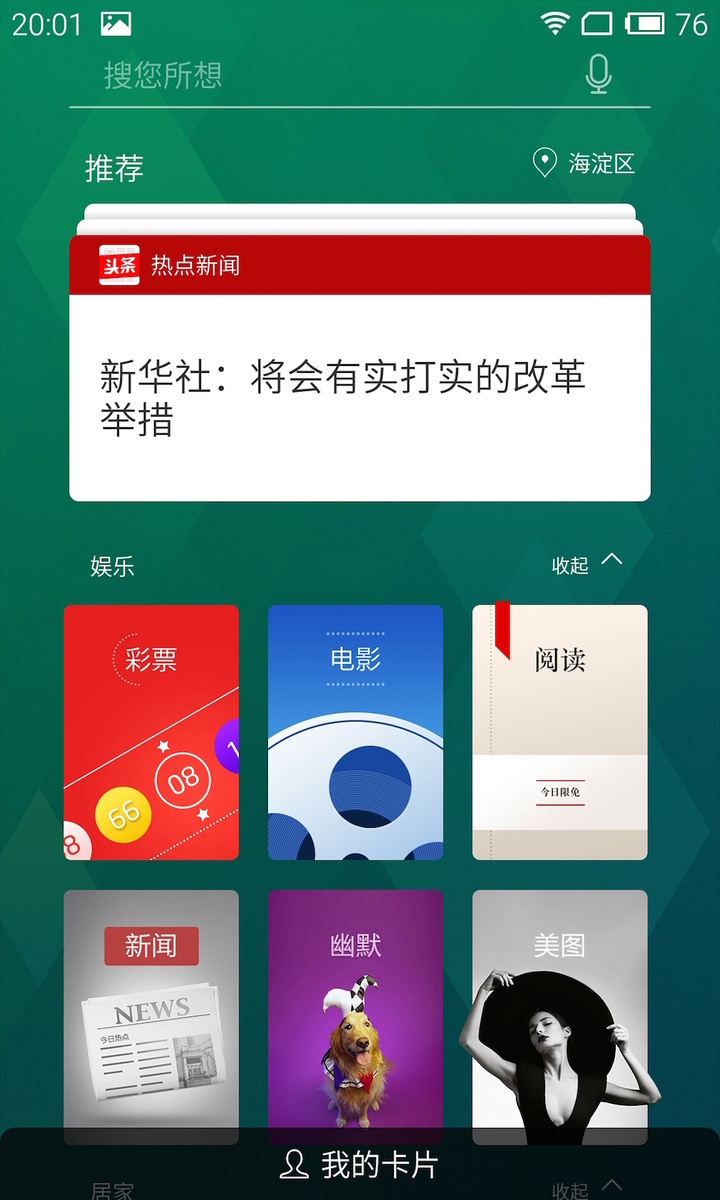Open the 幽默 humor card
This screenshot has width=720, height=1200.
pyautogui.click(x=355, y=1010)
